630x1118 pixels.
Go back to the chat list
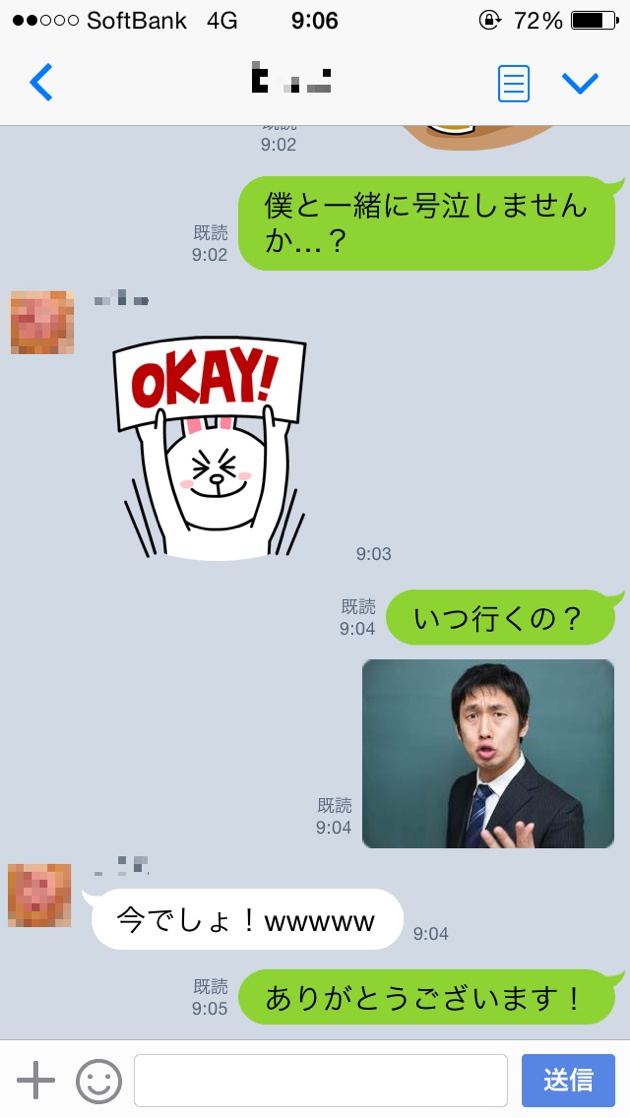(41, 83)
